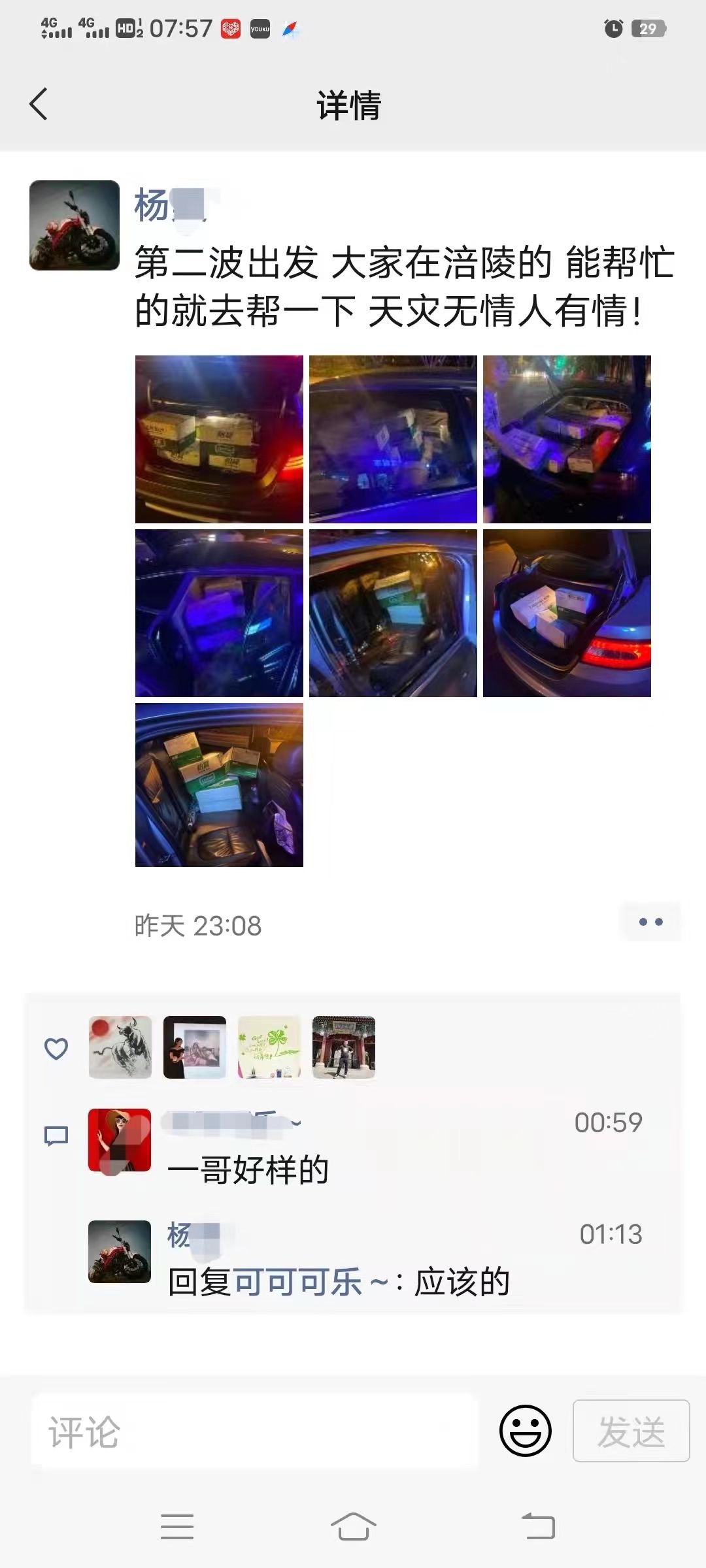Open the poster's motorcycle avatar at top
Screen dimensions: 706x1568
(75, 225)
